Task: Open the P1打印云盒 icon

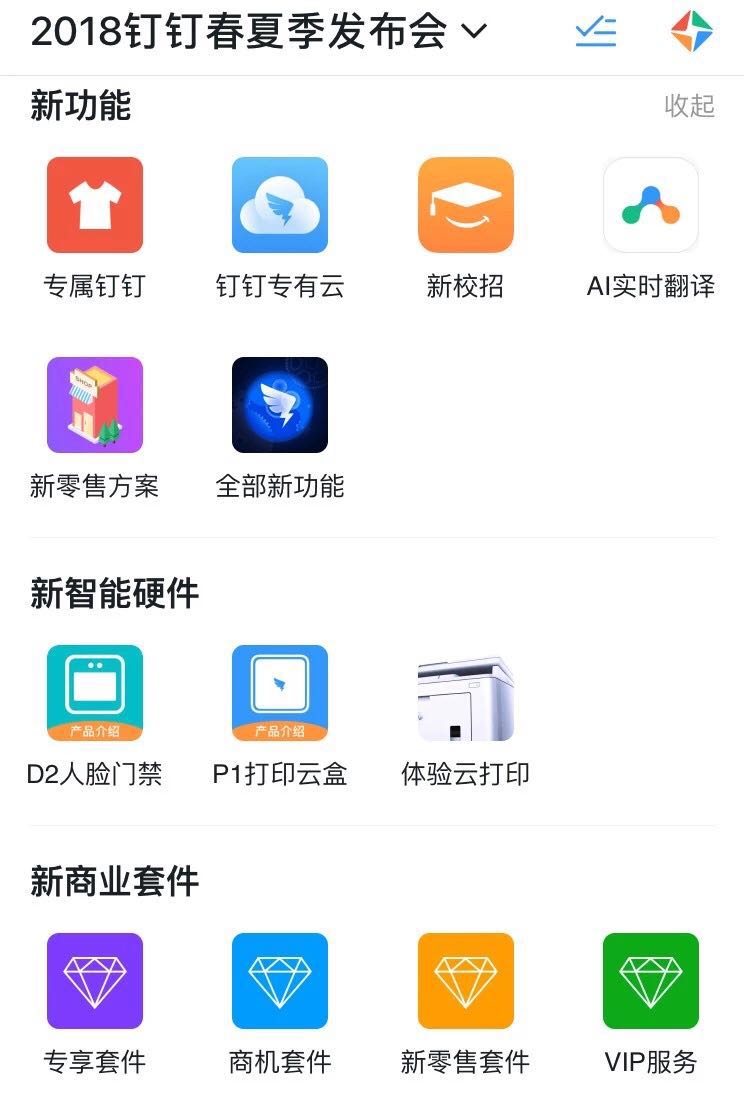Action: click(x=280, y=691)
